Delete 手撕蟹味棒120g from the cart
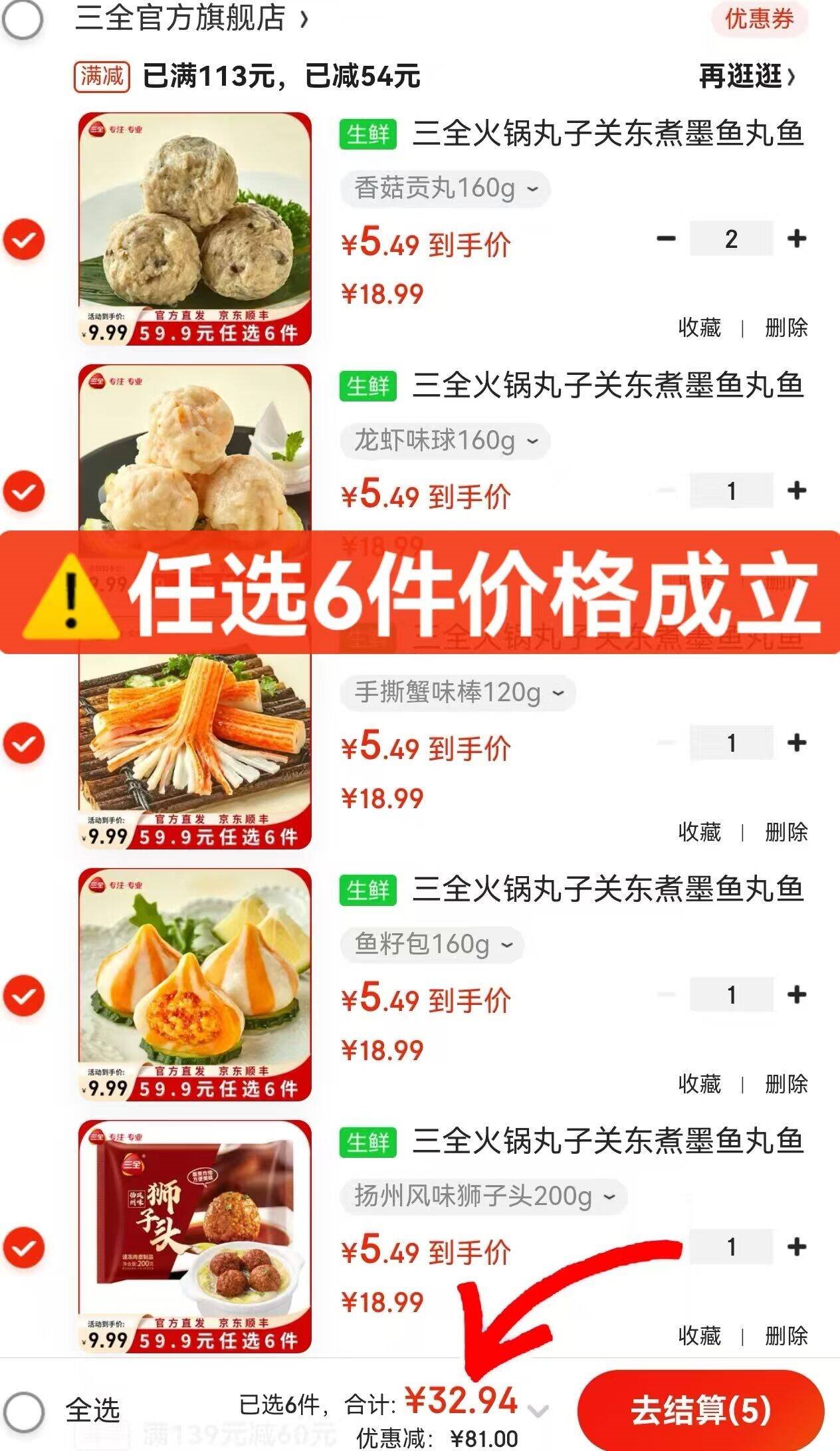 click(786, 832)
